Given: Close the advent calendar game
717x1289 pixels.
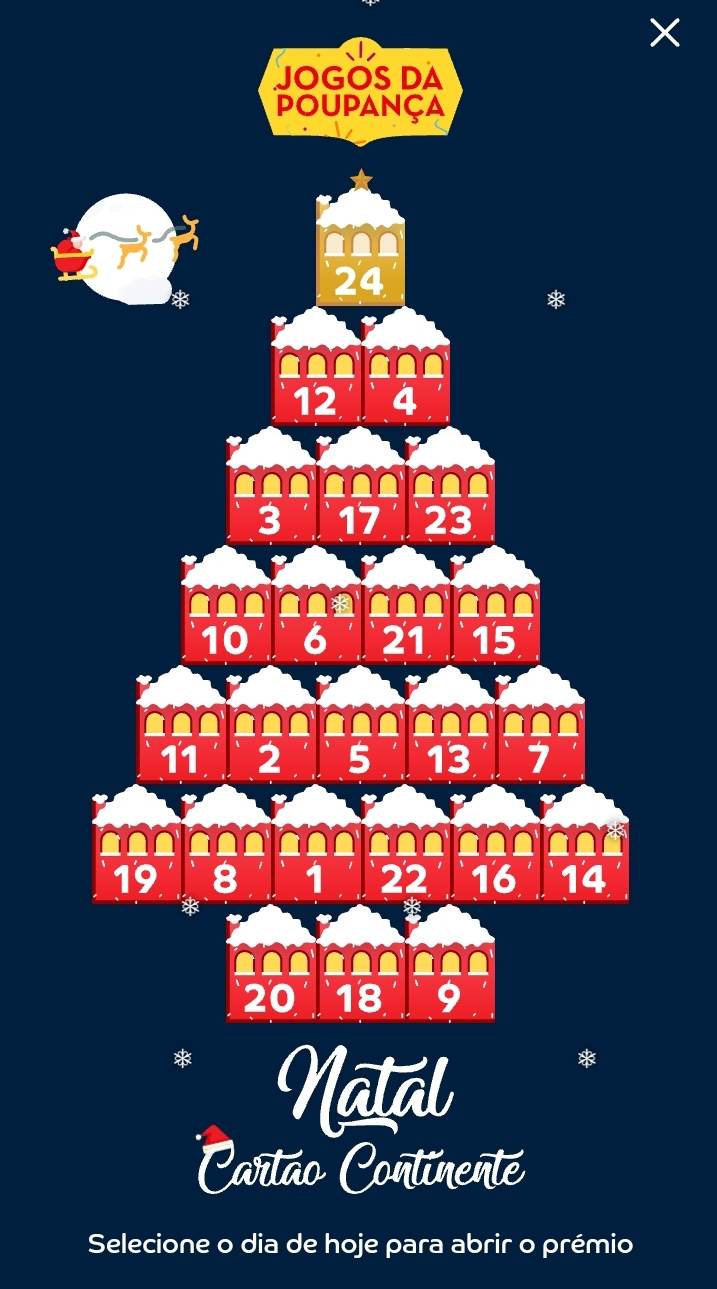Looking at the screenshot, I should click(x=665, y=32).
